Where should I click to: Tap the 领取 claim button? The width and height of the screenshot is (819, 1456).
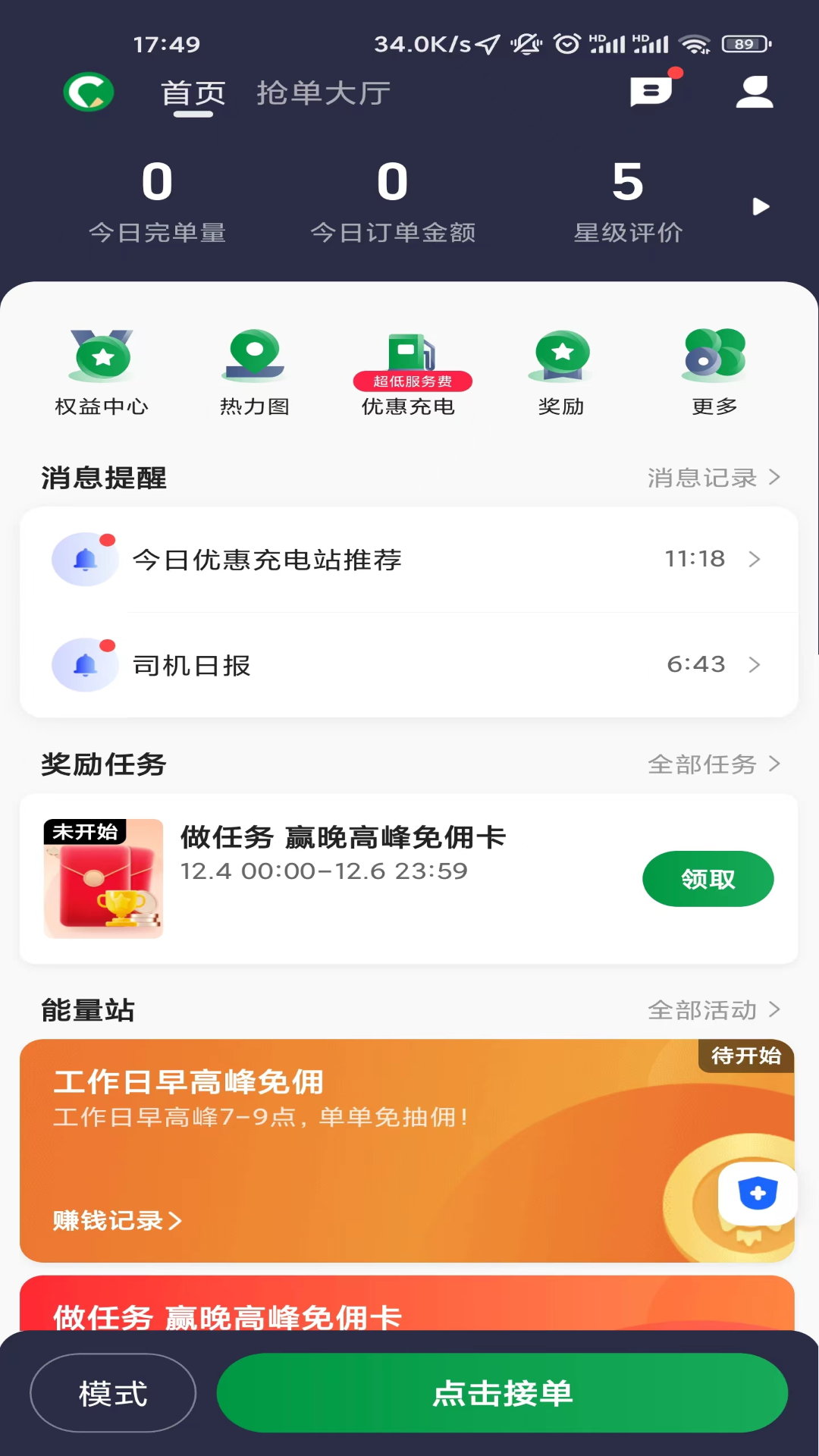point(708,878)
